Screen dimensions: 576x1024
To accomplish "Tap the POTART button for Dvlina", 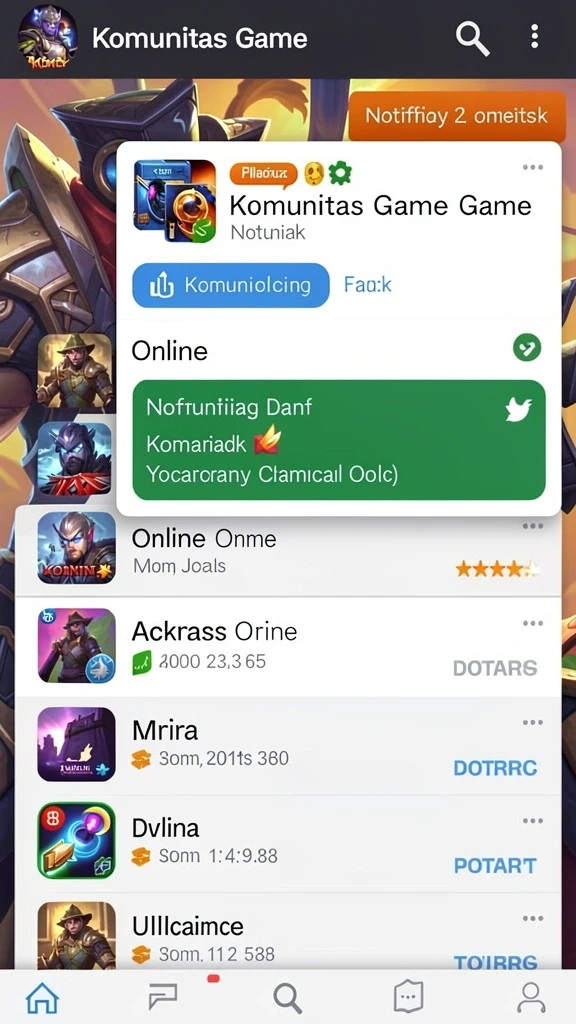I will click(495, 866).
